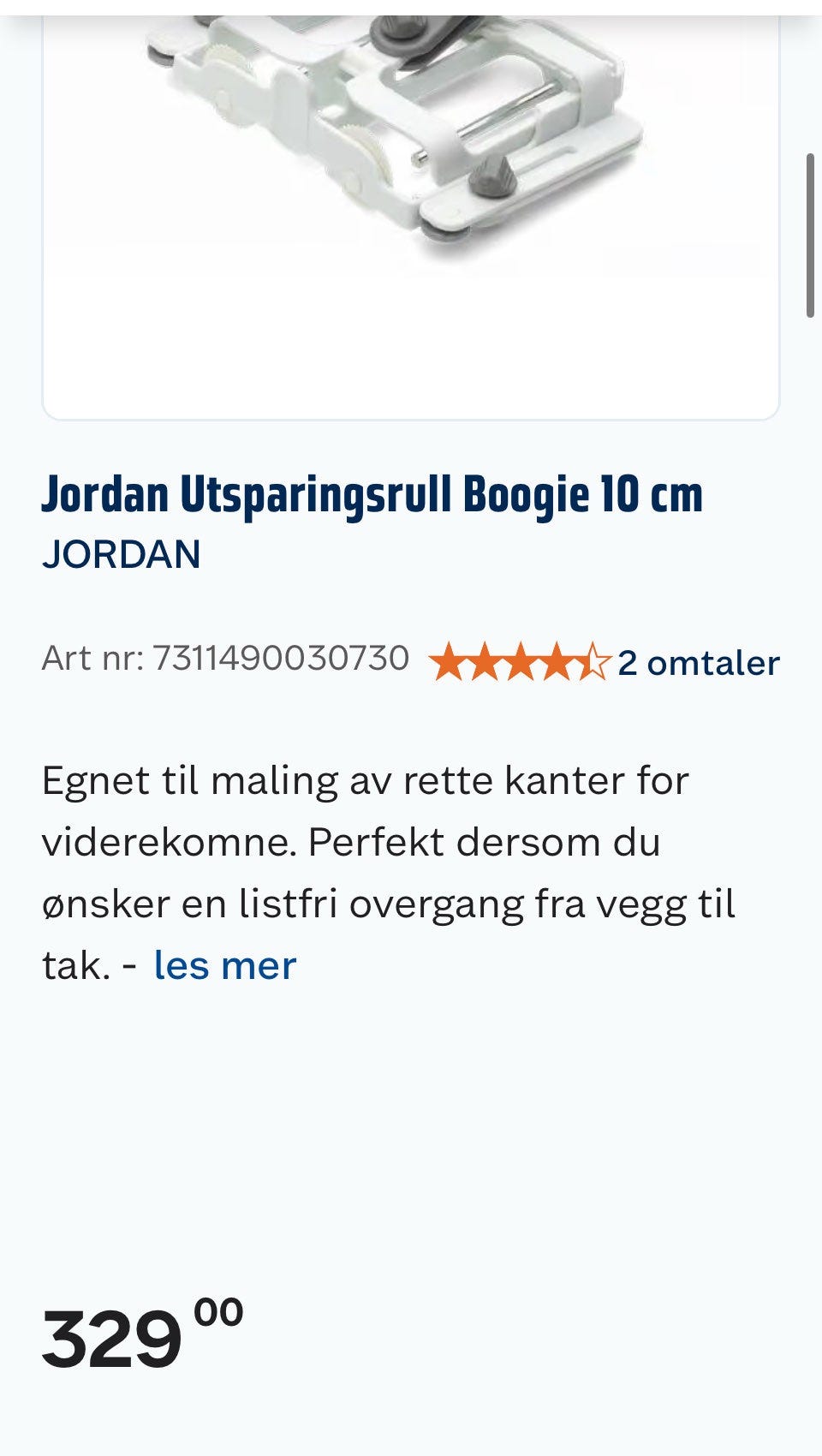
Task: Open the Jordan Utsparingsrull product image
Action: point(411,171)
